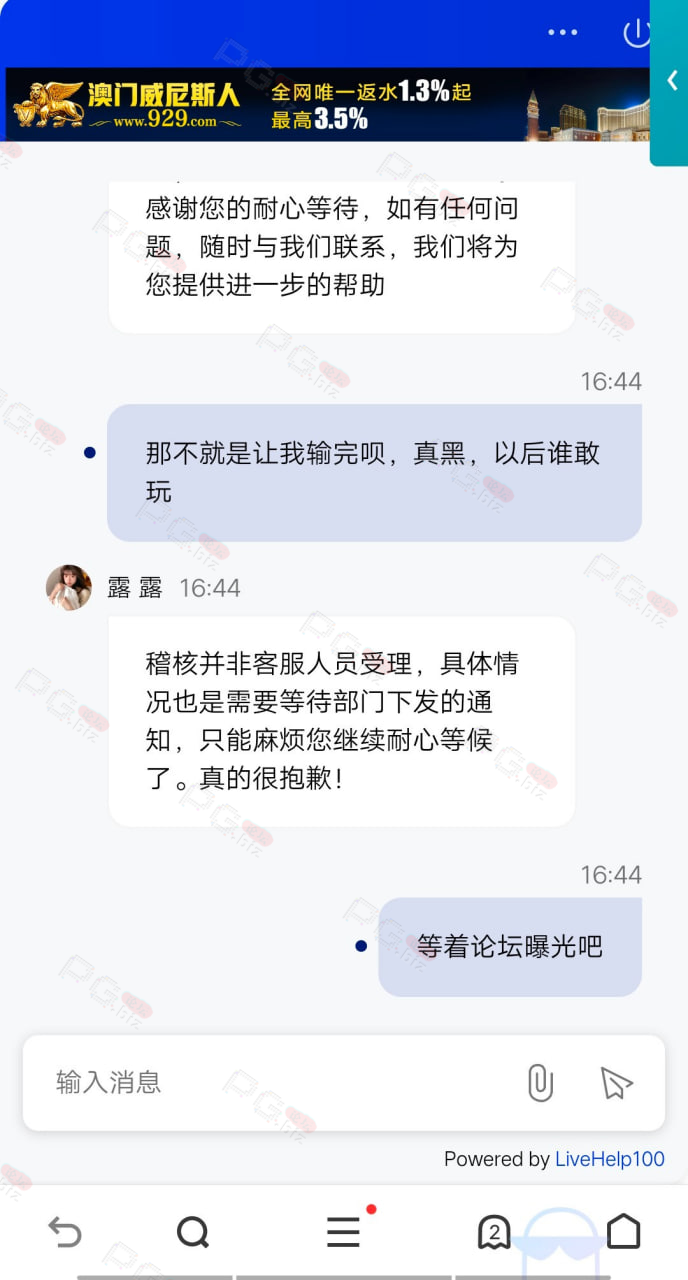Attach a file with the paperclip
Image resolution: width=688 pixels, height=1280 pixels.
tap(540, 1082)
